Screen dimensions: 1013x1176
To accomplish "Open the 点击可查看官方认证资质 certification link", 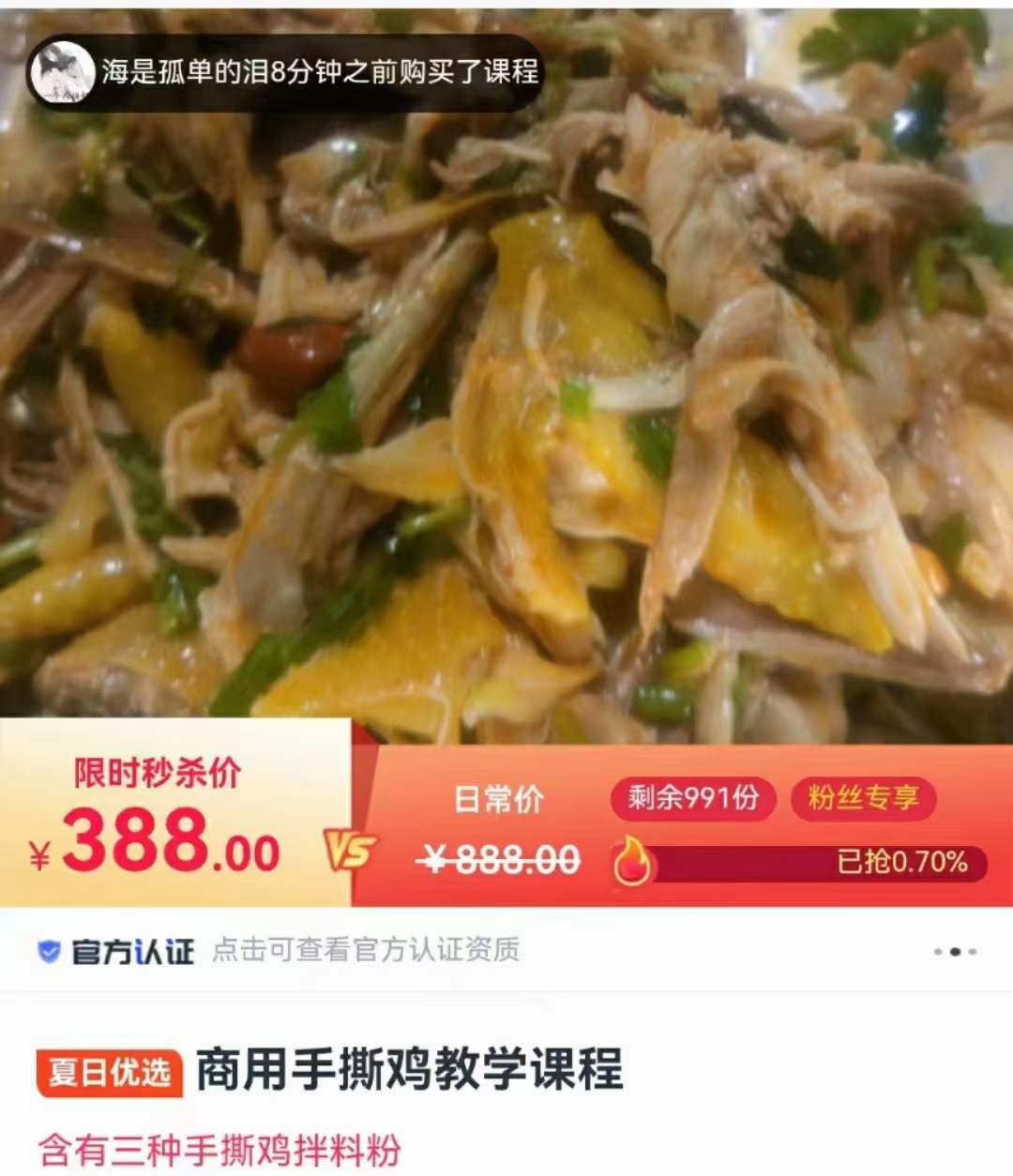I will (365, 952).
